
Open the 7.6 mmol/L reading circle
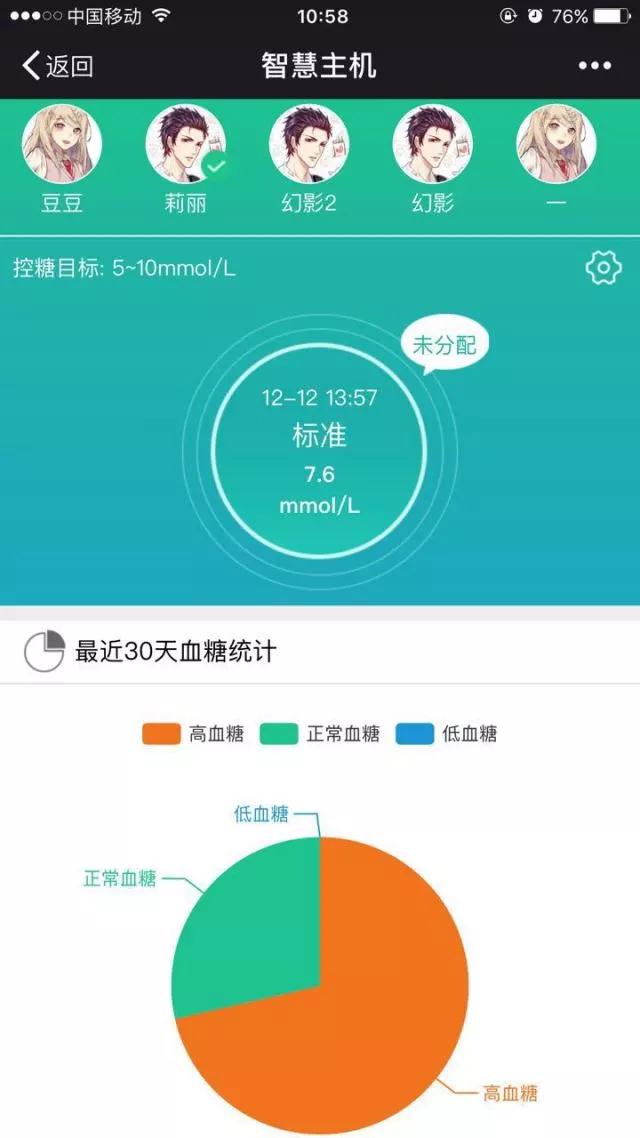click(320, 452)
